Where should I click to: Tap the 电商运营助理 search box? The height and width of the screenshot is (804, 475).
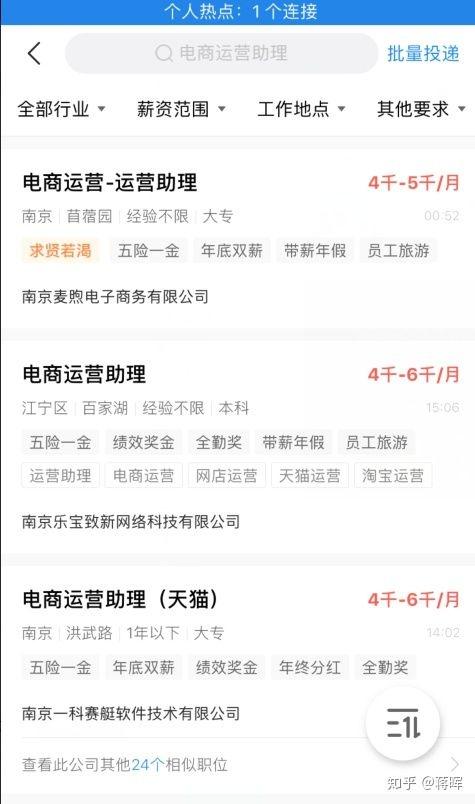[221, 53]
